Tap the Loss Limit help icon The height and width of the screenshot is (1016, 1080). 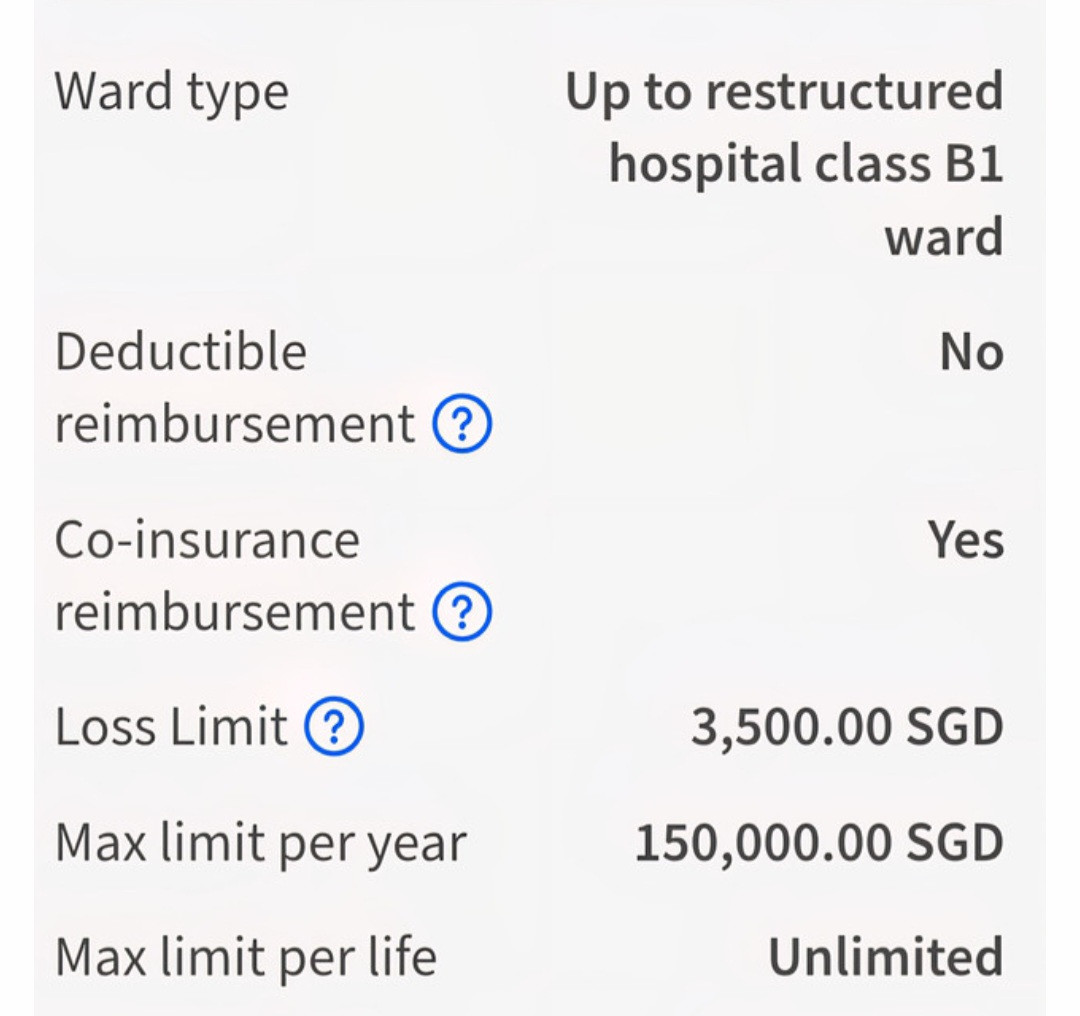pos(334,727)
